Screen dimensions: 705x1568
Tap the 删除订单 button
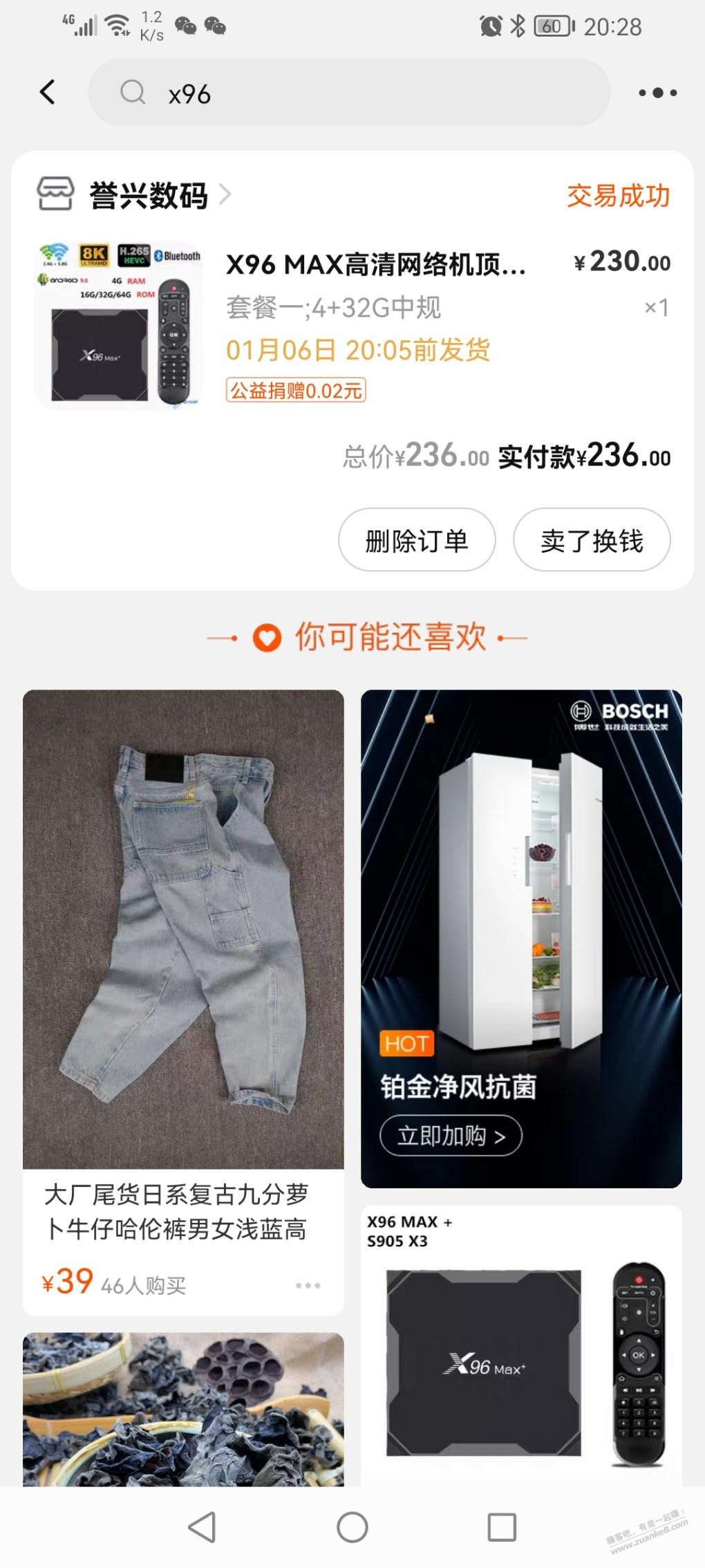tap(417, 539)
